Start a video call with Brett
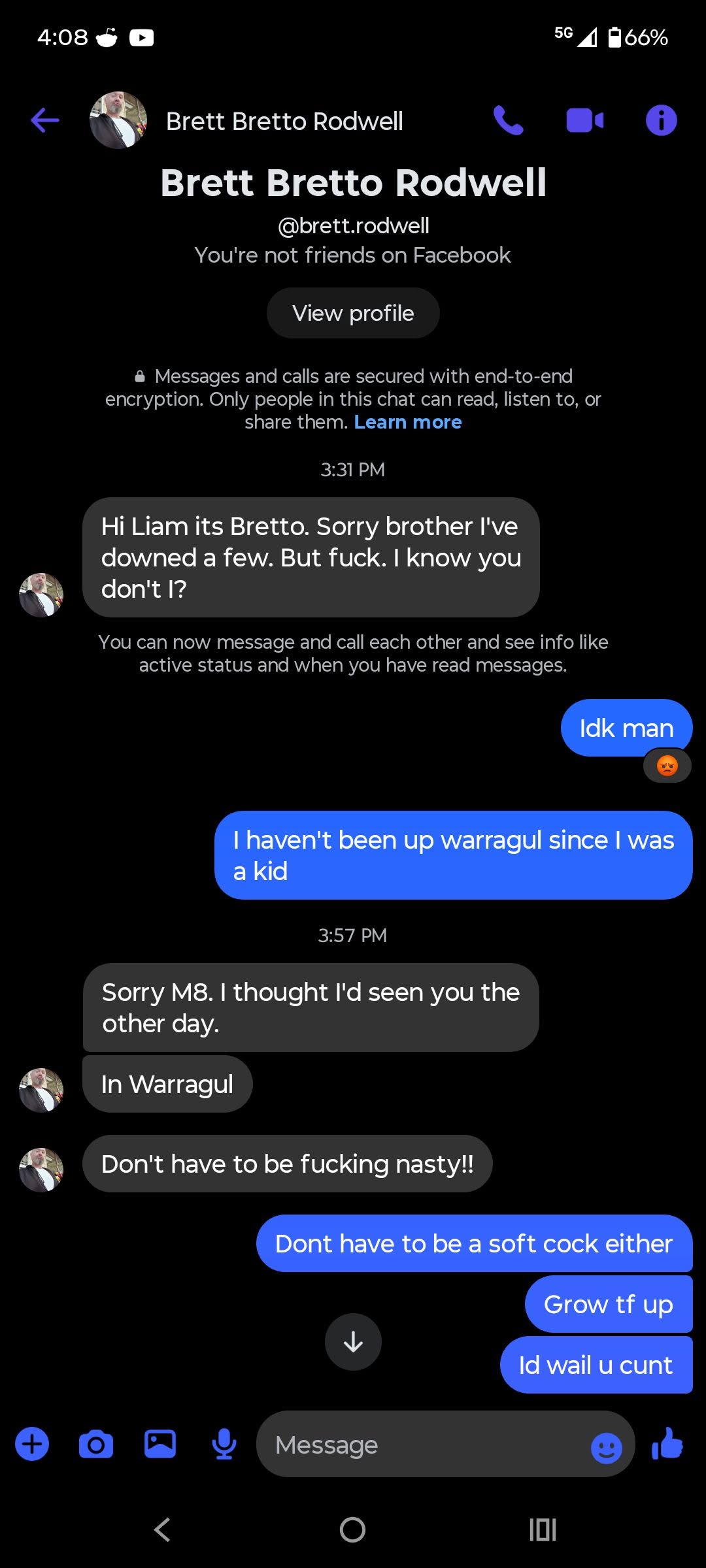Image resolution: width=706 pixels, height=1568 pixels. click(x=584, y=121)
